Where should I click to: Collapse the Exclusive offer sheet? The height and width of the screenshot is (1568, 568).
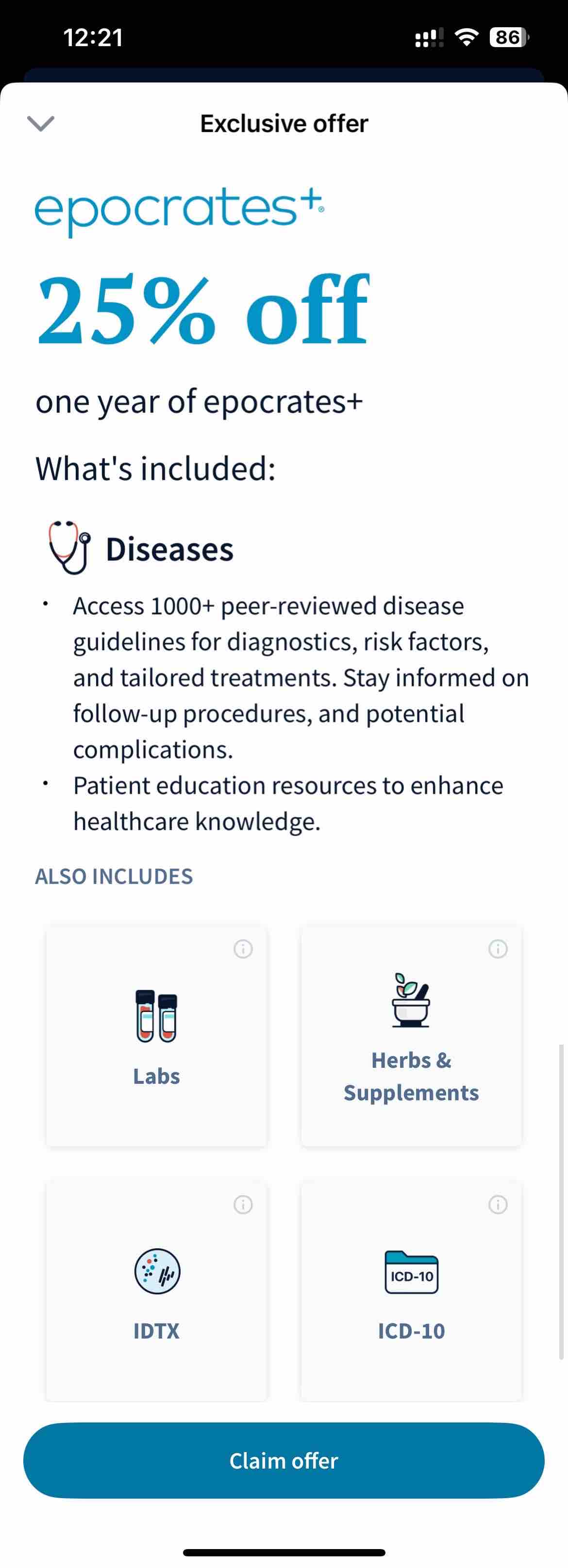tap(41, 124)
